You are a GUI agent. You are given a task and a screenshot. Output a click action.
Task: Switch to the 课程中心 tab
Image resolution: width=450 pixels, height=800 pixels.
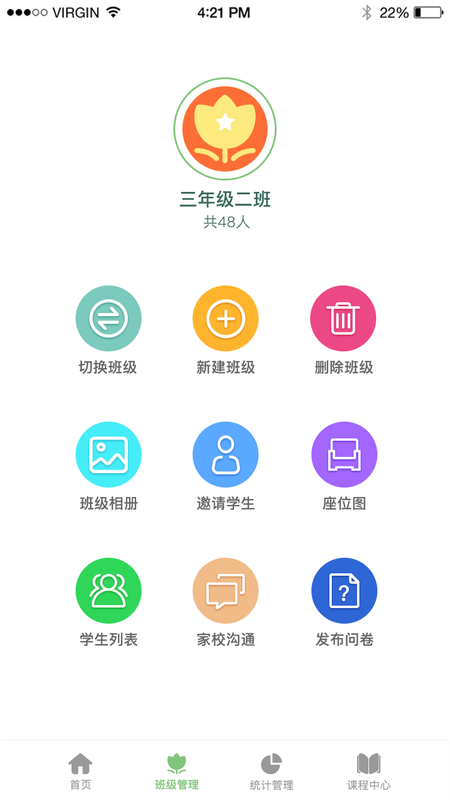tap(369, 771)
